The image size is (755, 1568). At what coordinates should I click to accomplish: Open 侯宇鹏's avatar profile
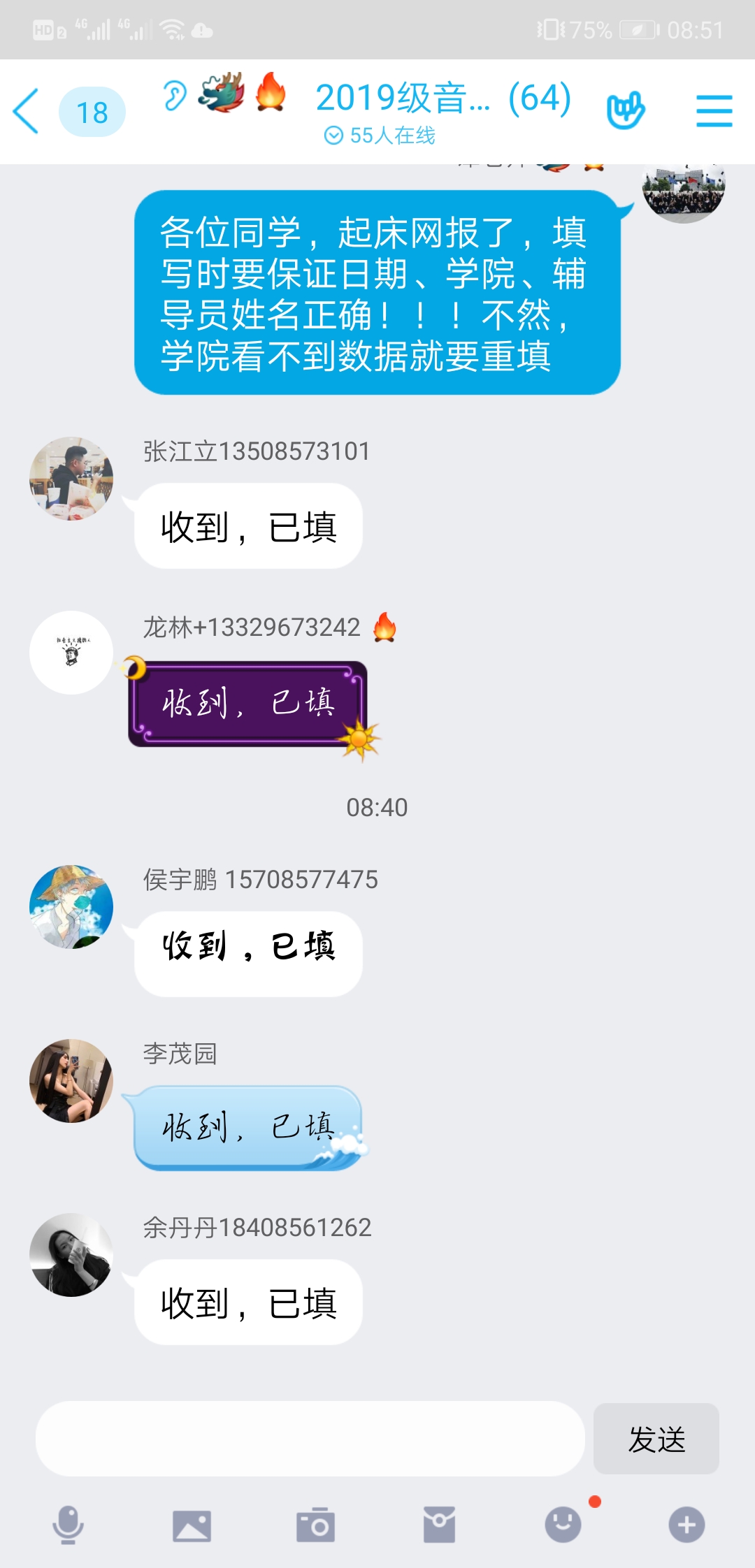pyautogui.click(x=71, y=907)
